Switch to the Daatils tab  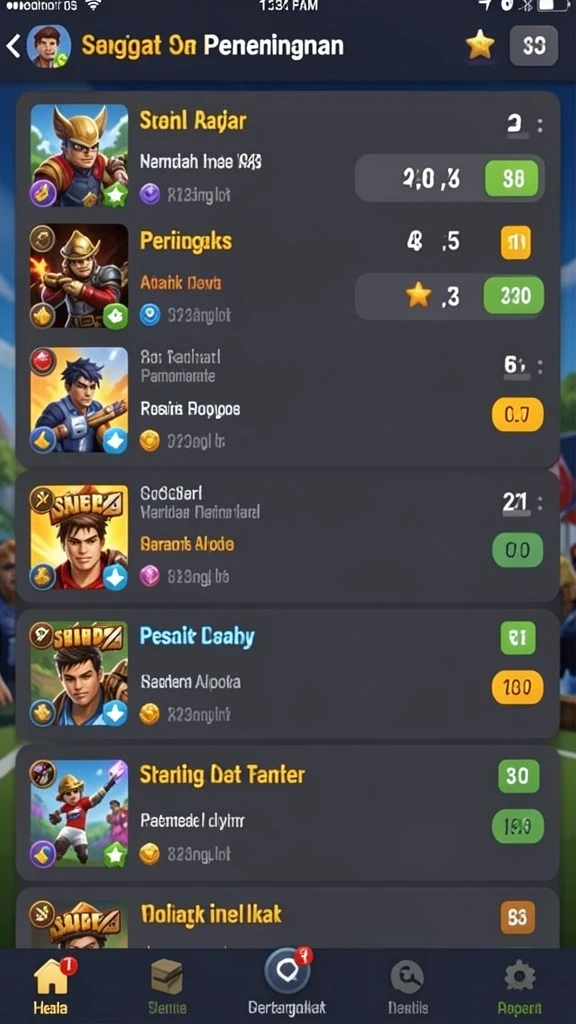[407, 985]
